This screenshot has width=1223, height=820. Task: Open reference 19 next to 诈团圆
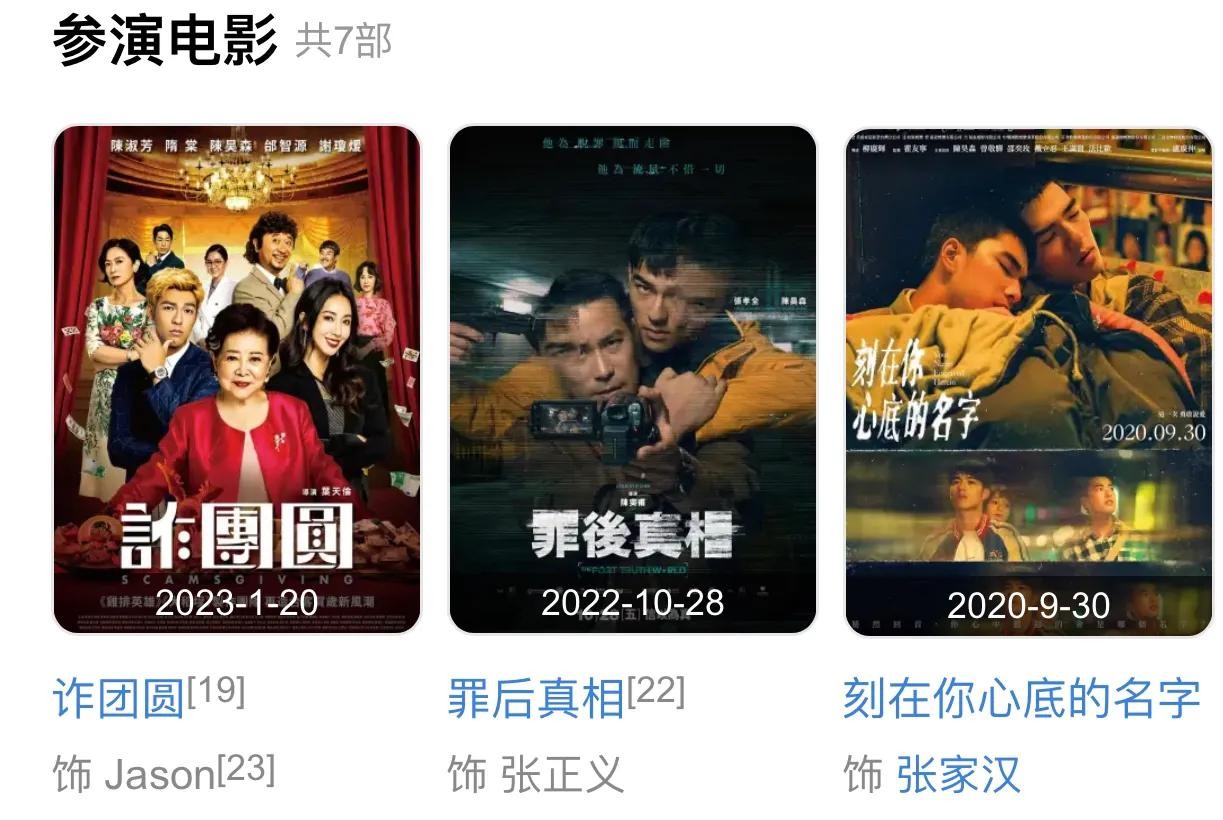(216, 690)
